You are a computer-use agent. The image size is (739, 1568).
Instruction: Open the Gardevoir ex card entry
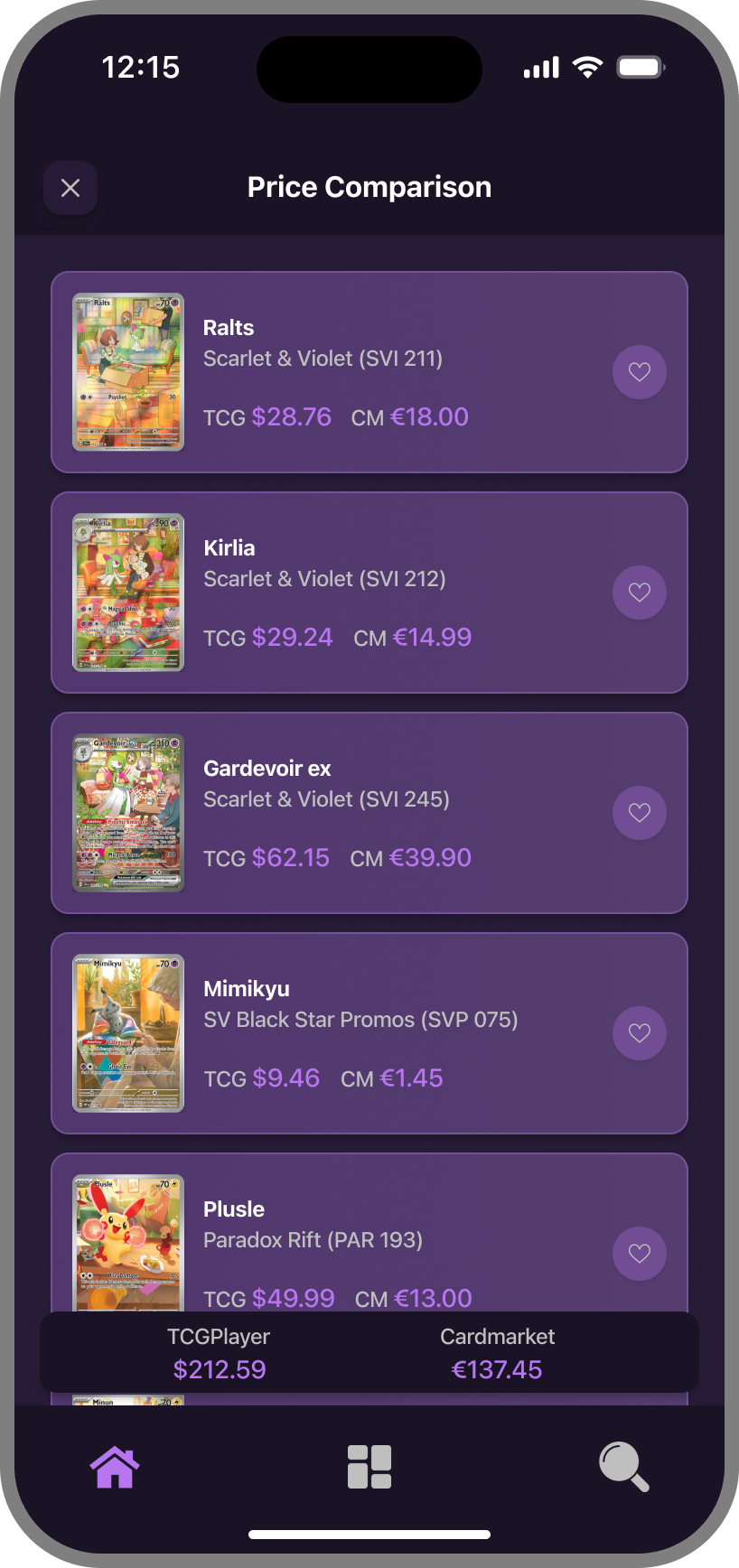click(x=361, y=813)
